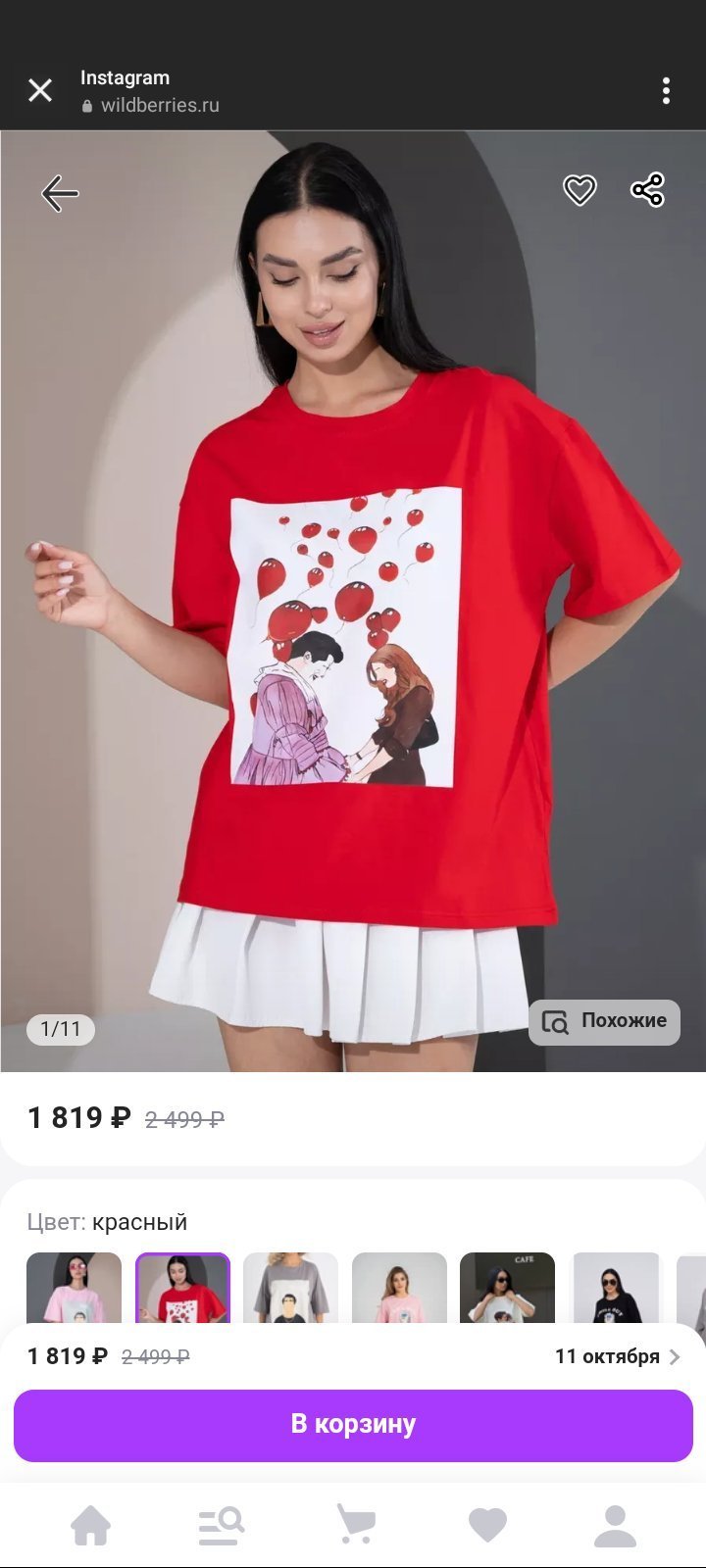
Task: Share this product
Action: (647, 190)
